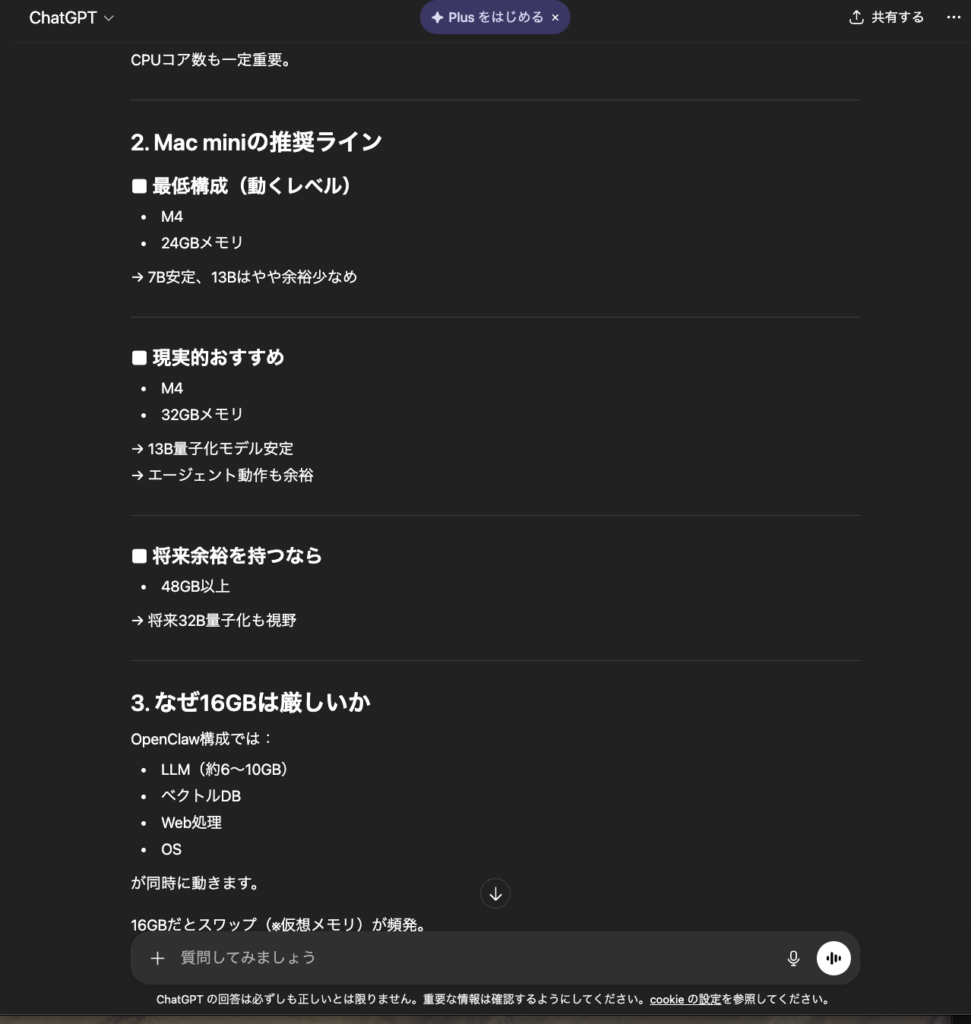Start dictation with the microphone icon

[x=793, y=958]
